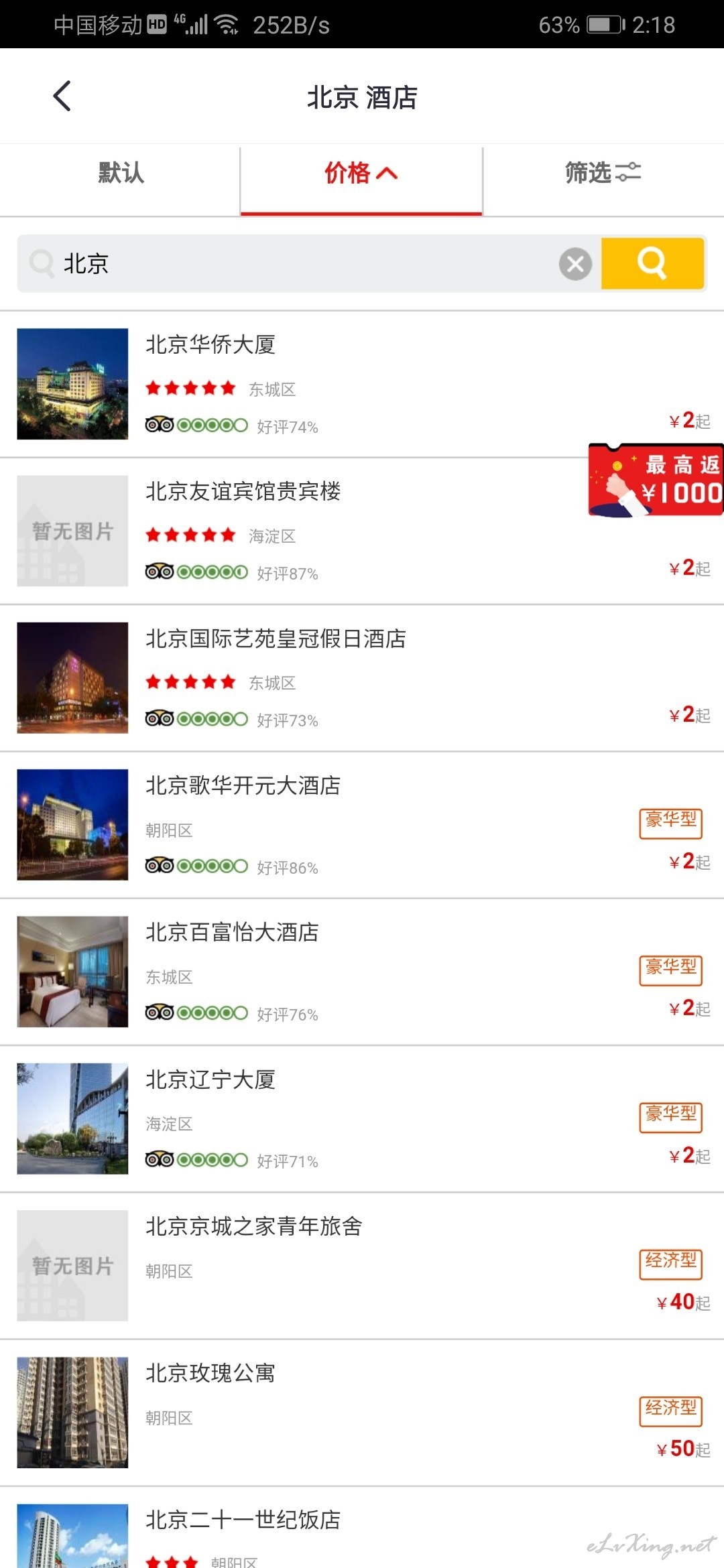Viewport: 724px width, 1568px height.
Task: Go back from 北京 酒店 page
Action: tap(62, 96)
